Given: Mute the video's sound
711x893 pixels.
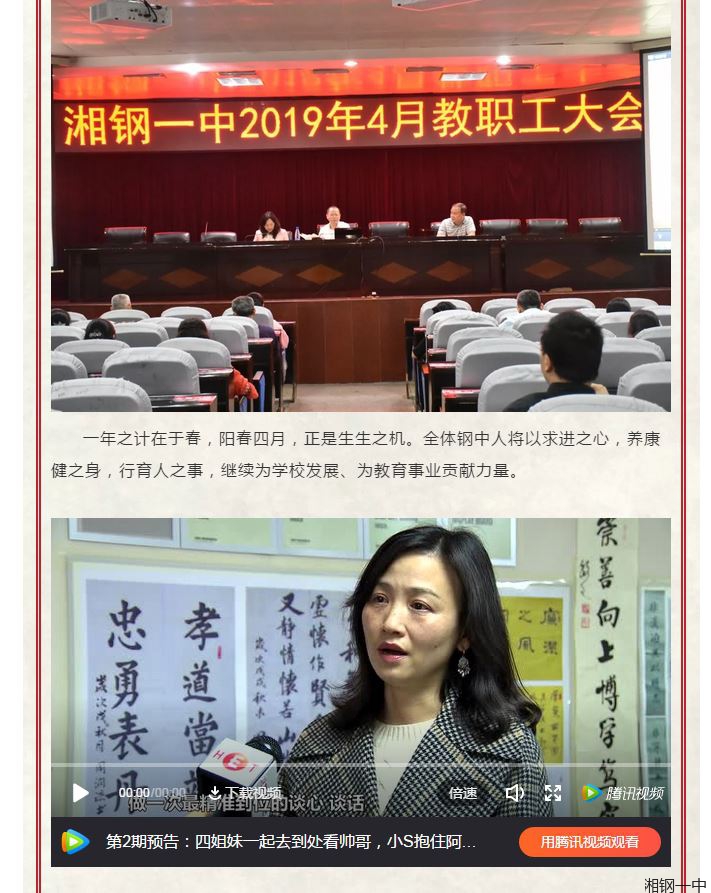Looking at the screenshot, I should [514, 793].
